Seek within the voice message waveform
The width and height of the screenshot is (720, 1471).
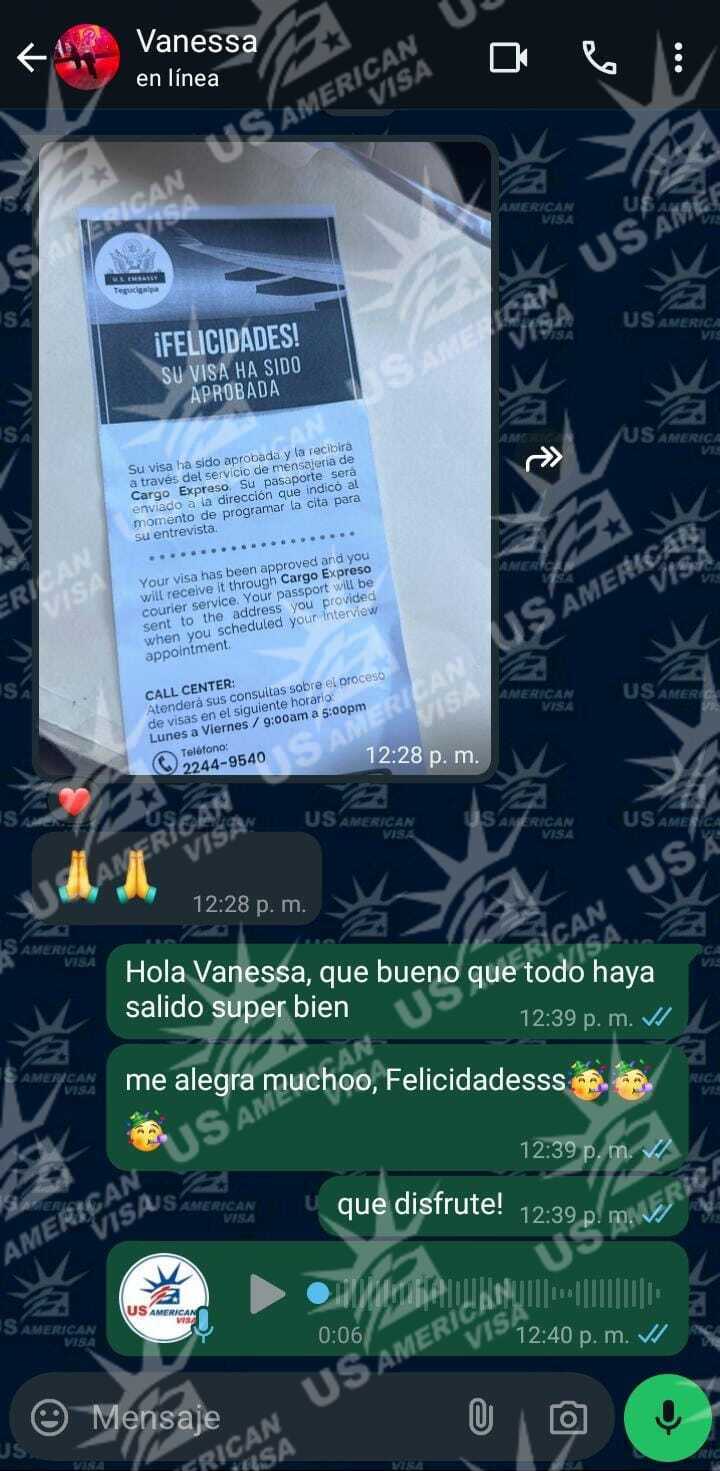490,1294
